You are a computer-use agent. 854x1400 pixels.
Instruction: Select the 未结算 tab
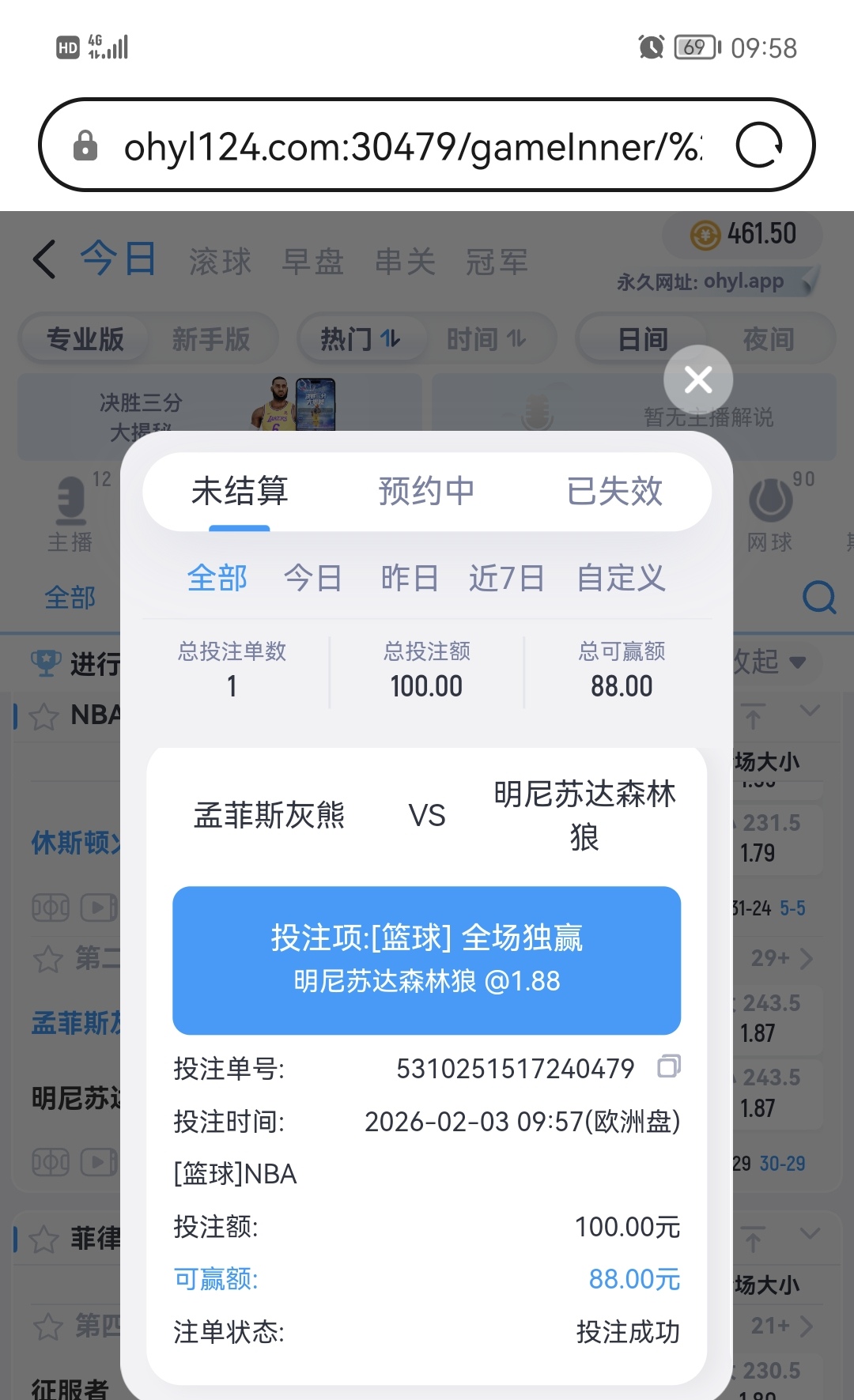point(240,491)
